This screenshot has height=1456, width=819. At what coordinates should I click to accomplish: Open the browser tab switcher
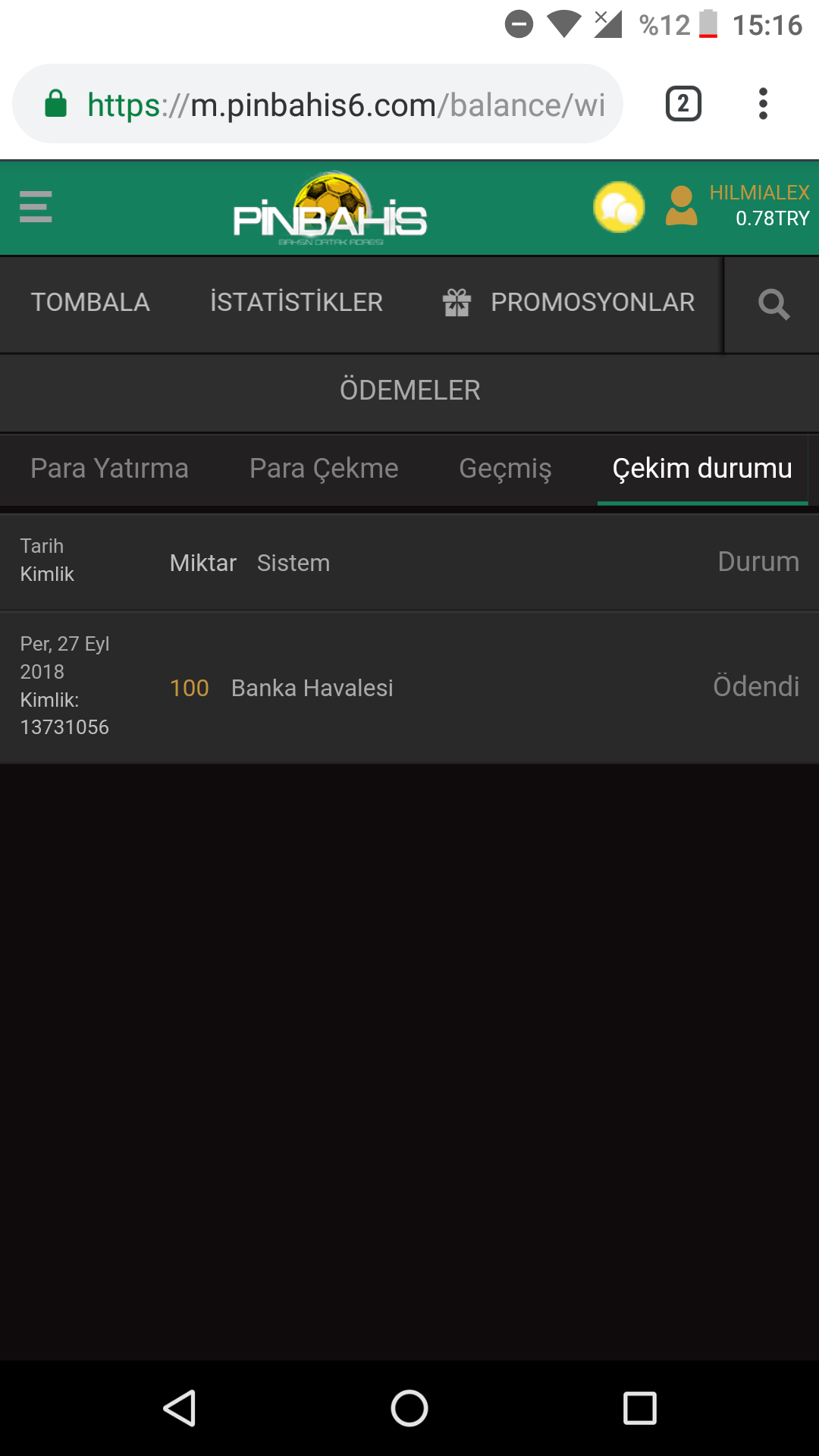(683, 104)
